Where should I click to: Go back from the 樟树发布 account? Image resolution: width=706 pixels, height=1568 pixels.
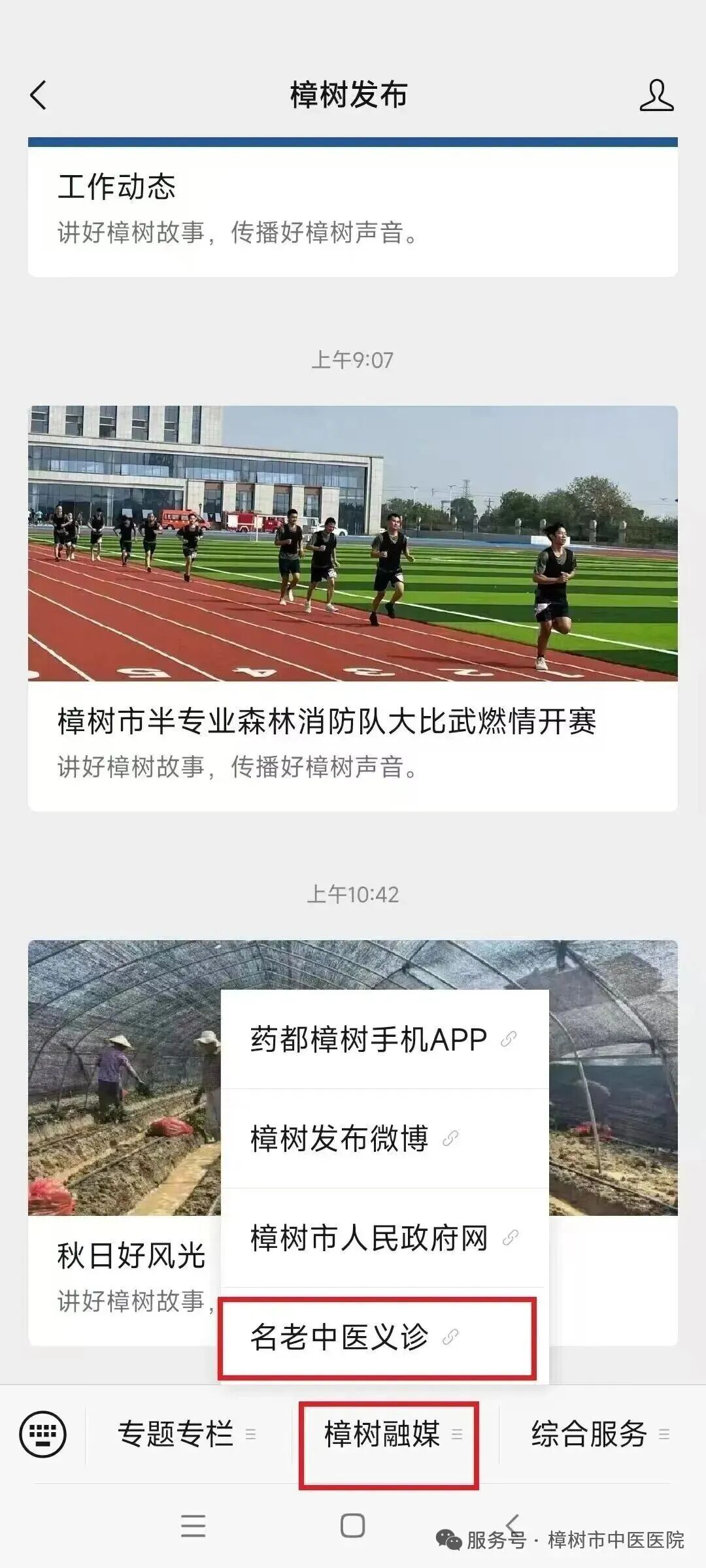(39, 95)
